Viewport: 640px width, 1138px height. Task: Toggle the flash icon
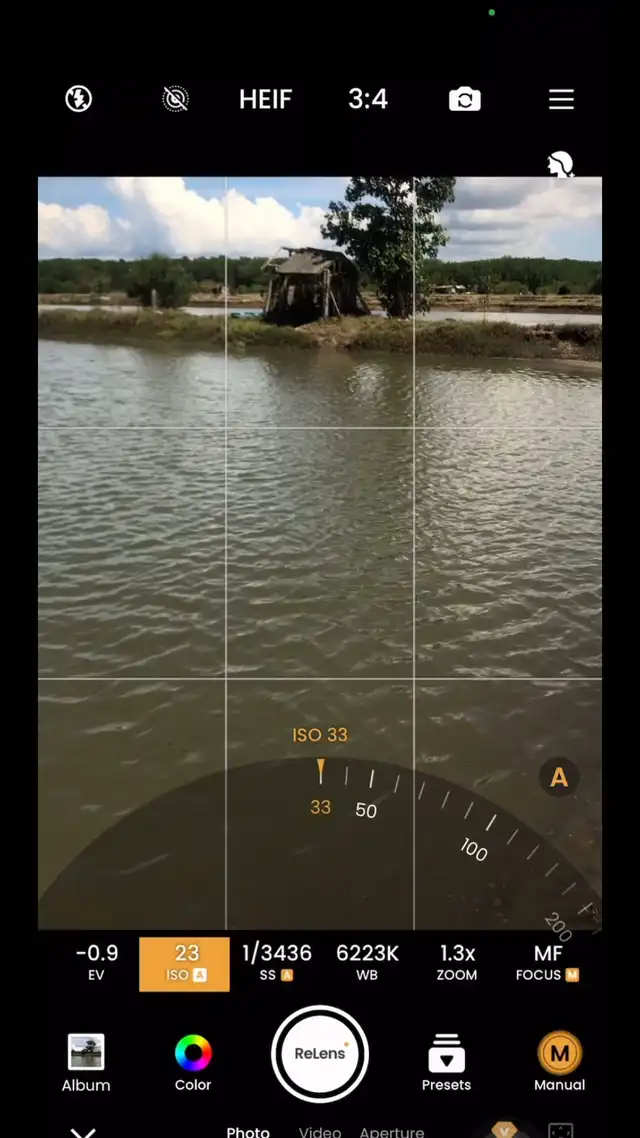[x=78, y=99]
